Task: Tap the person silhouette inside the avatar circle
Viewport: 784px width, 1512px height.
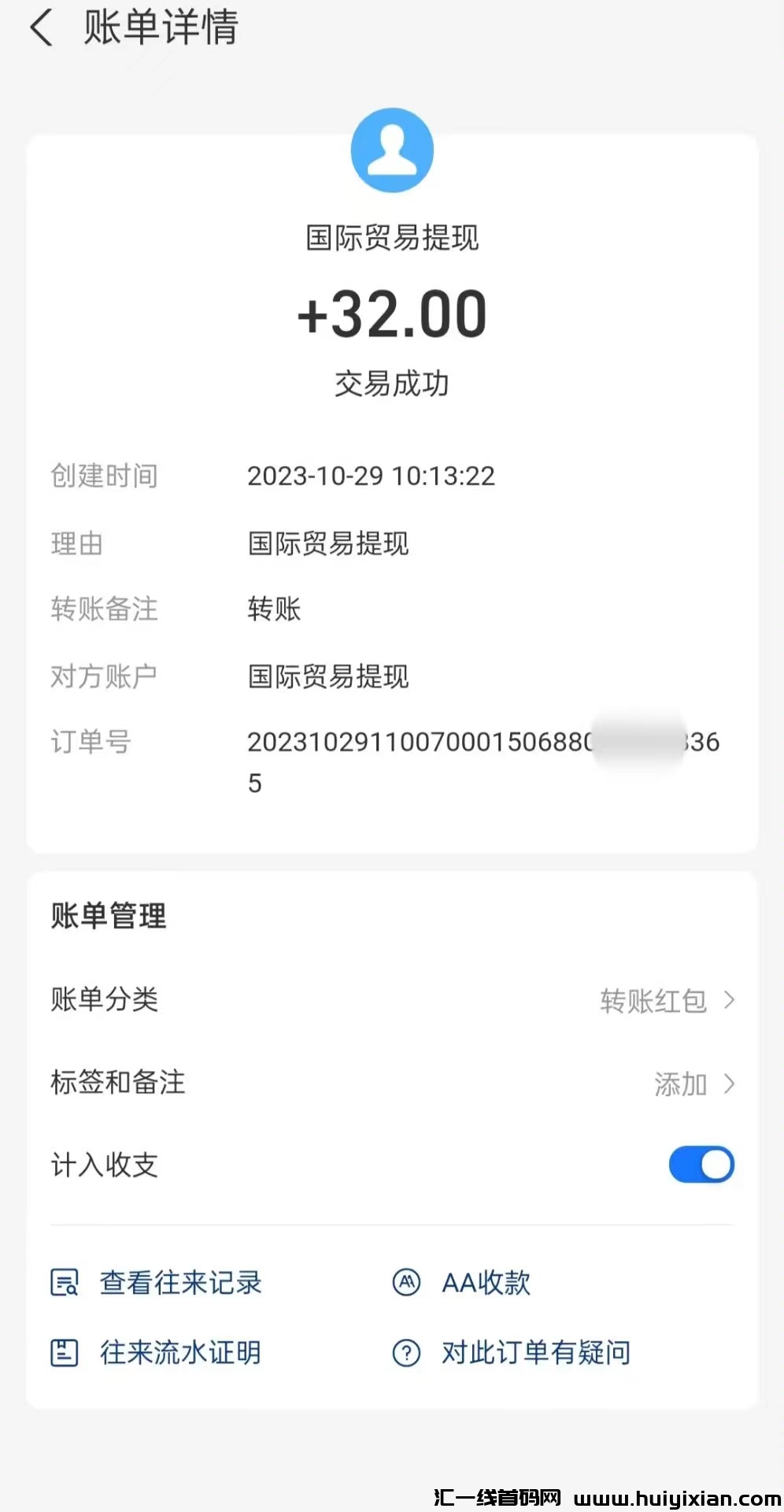Action: [x=392, y=150]
